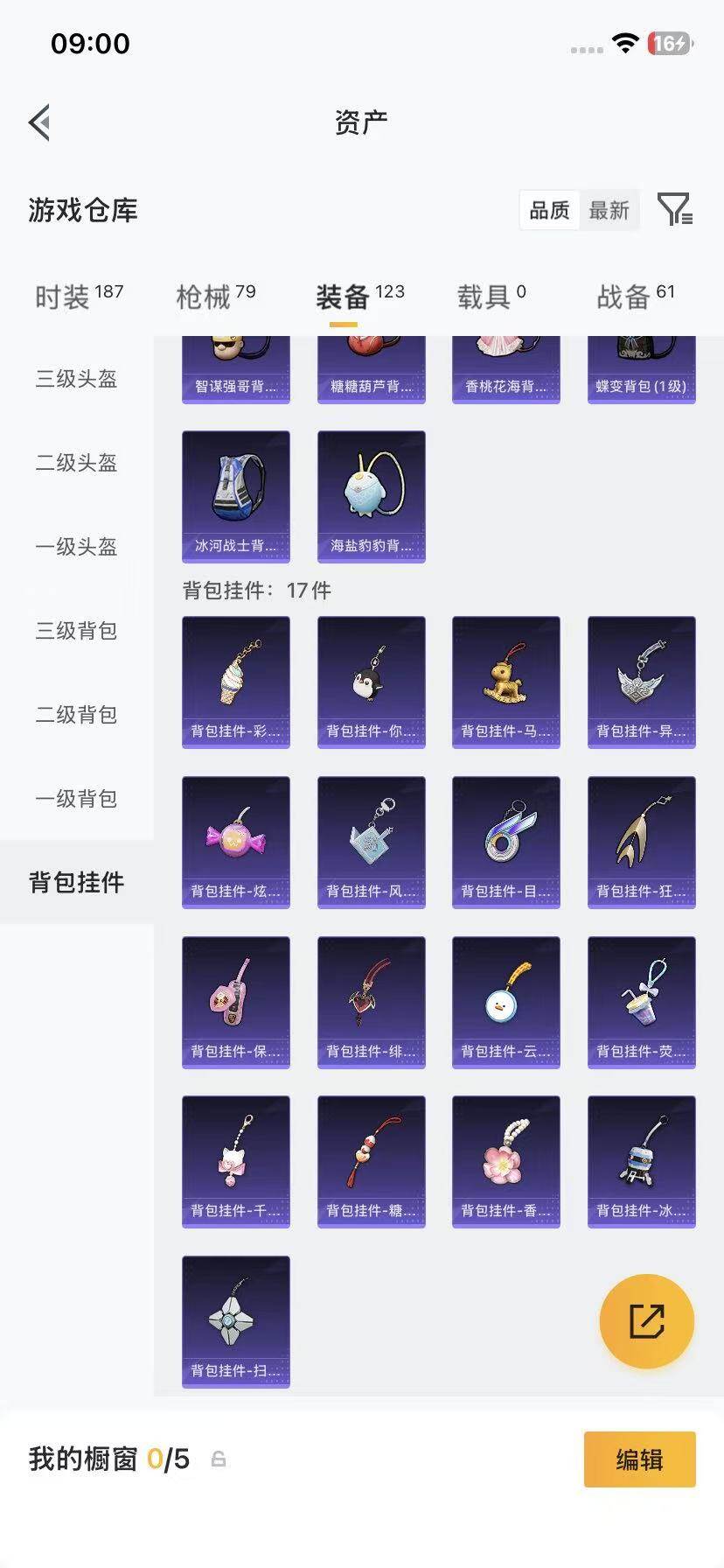The image size is (724, 1568).
Task: Switch to the 枪械 tab
Action: click(216, 297)
